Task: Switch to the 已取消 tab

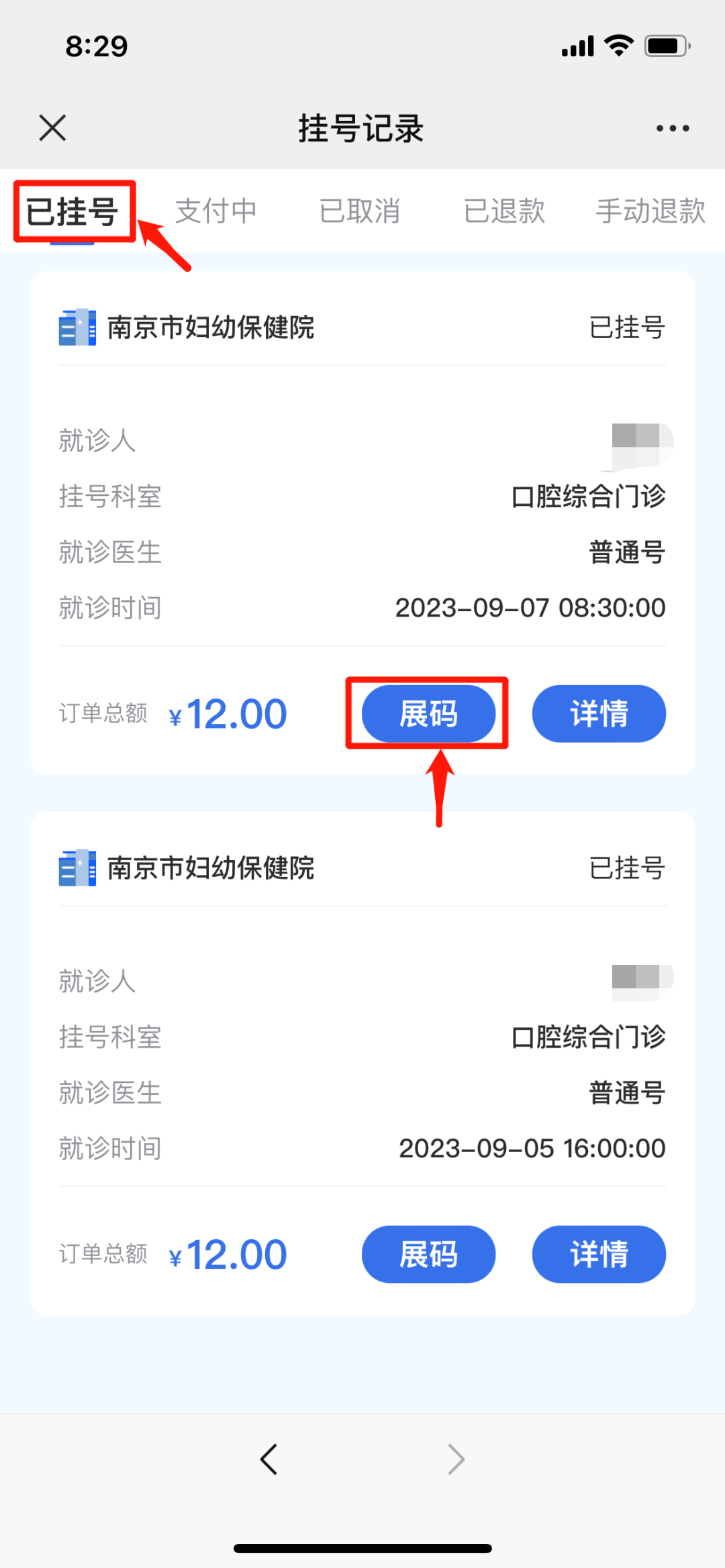Action: coord(360,211)
